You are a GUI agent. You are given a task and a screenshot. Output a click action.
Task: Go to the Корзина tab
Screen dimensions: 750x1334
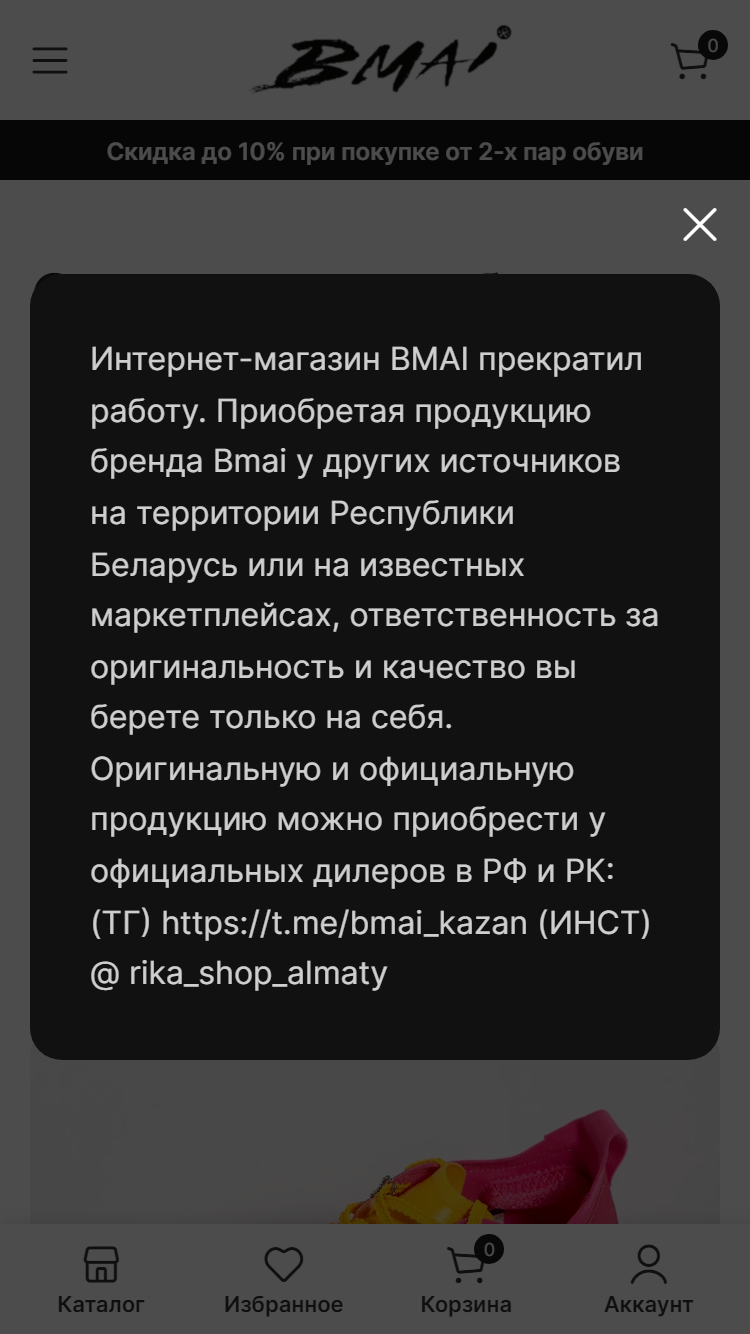coord(466,1280)
